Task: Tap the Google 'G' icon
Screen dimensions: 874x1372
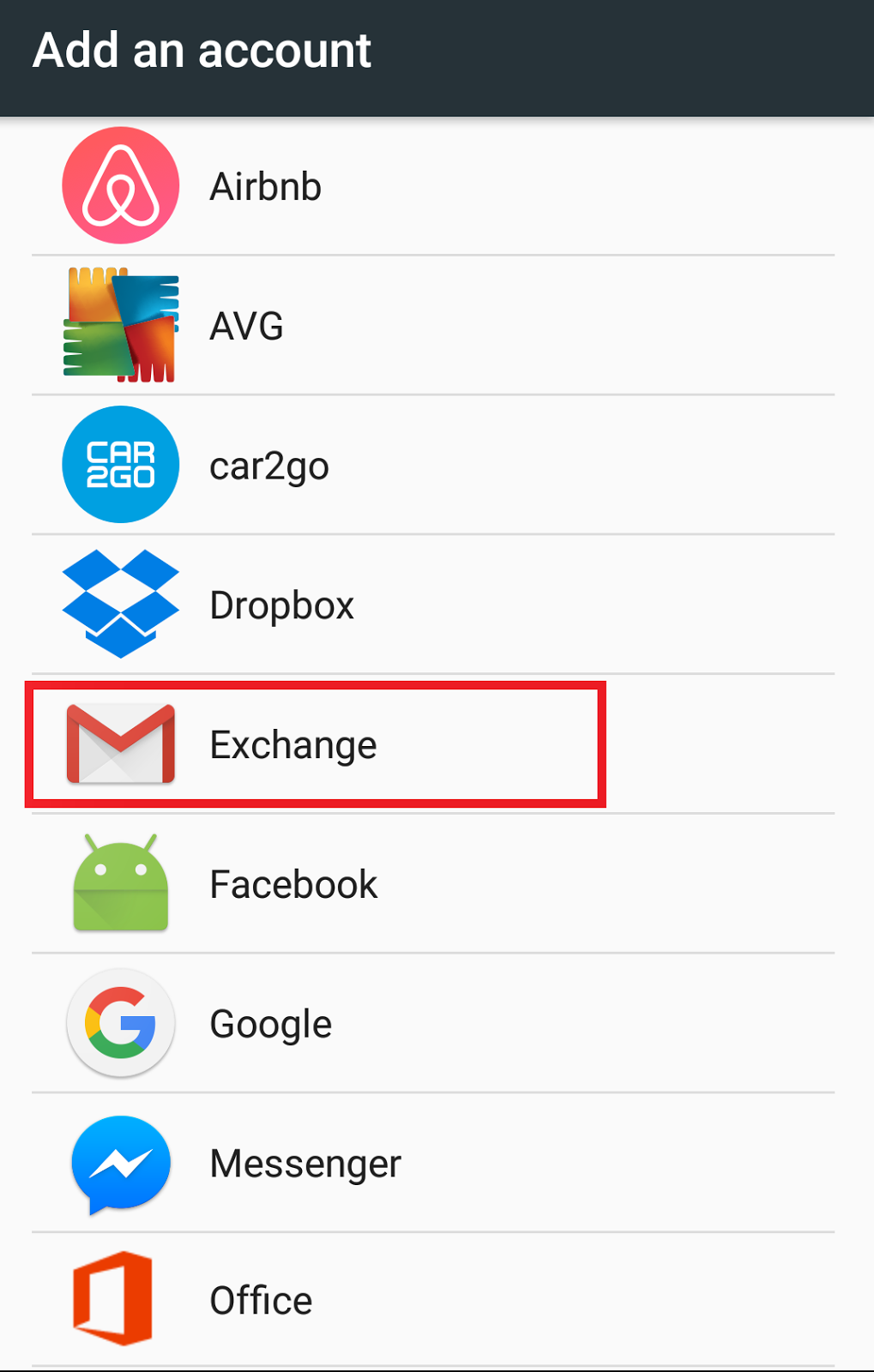Action: pos(120,1023)
